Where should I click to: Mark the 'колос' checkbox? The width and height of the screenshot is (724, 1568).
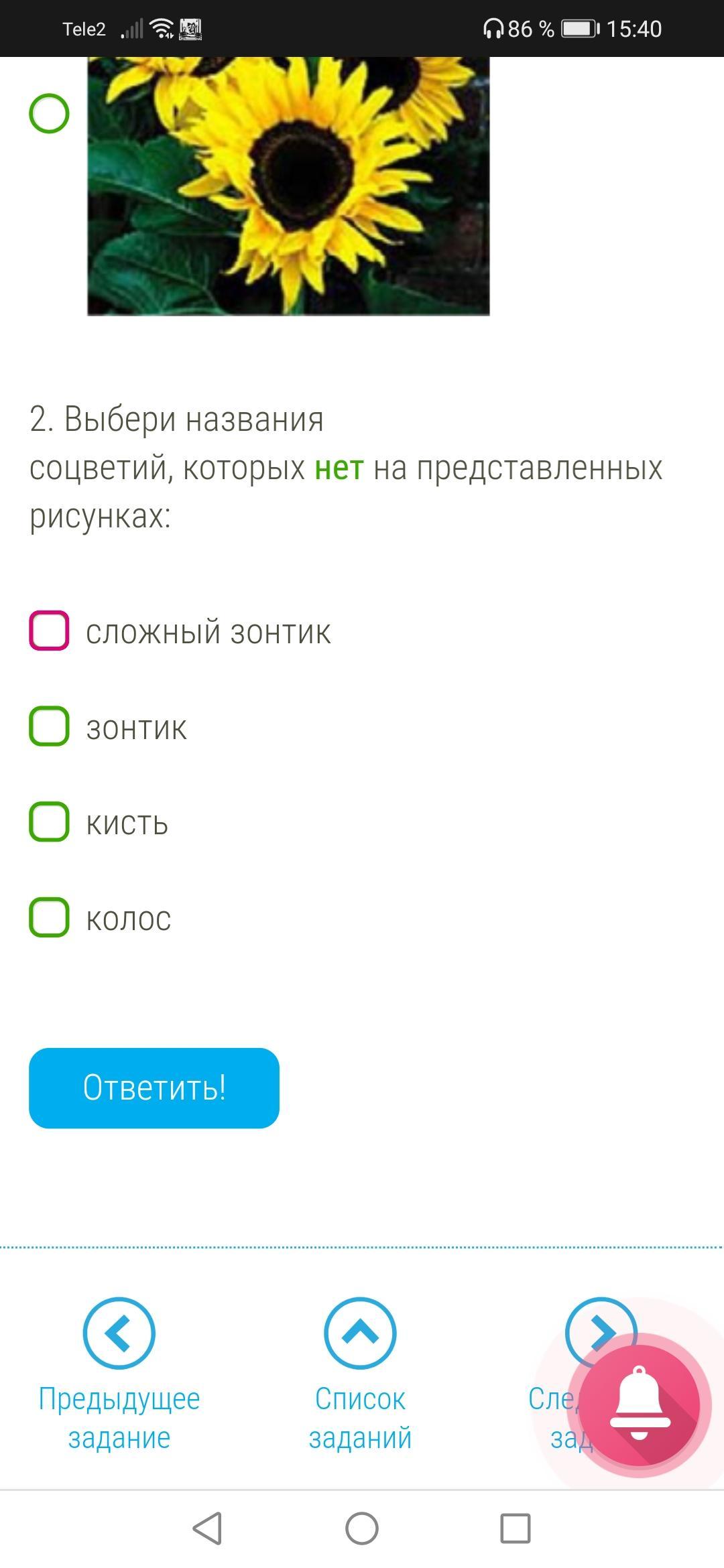(x=49, y=917)
